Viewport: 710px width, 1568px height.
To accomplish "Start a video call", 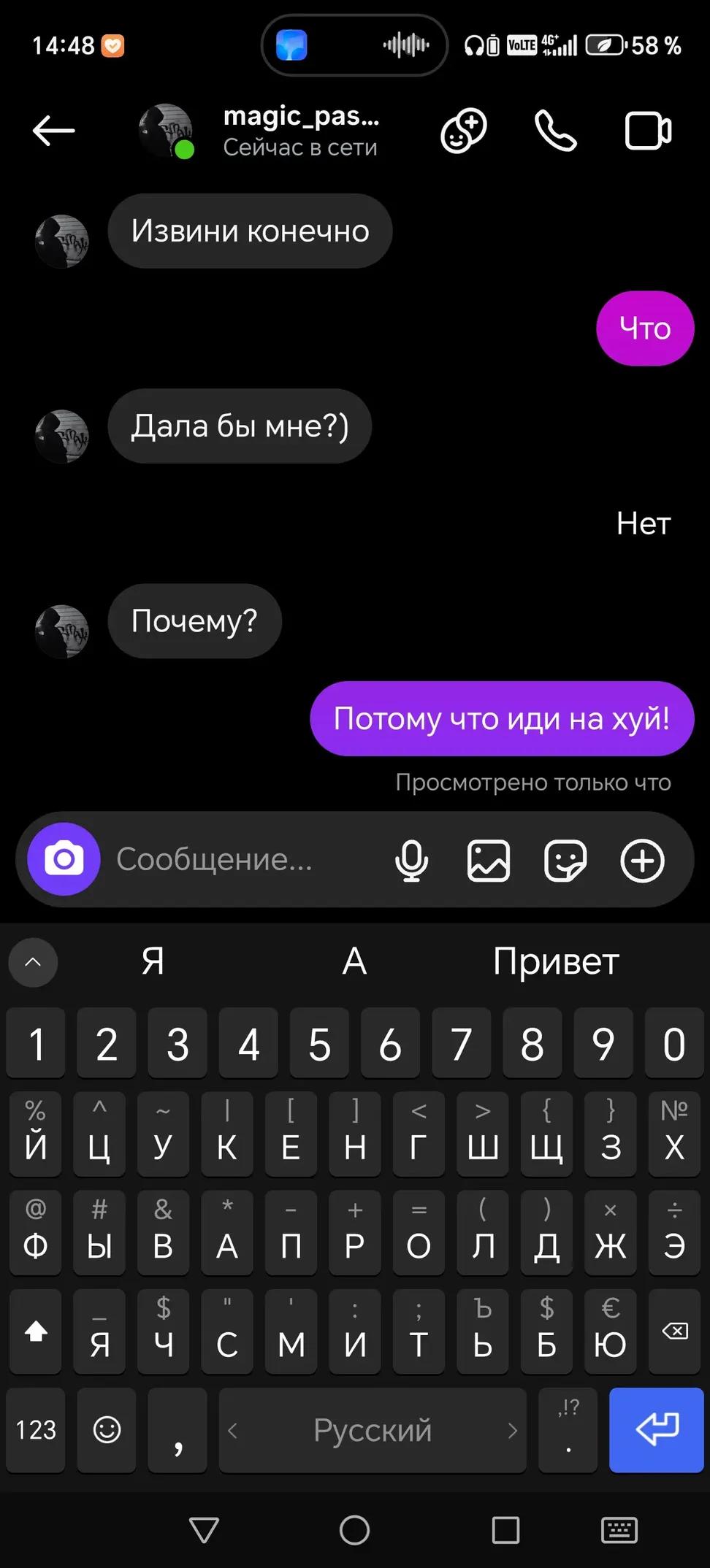I will click(648, 131).
